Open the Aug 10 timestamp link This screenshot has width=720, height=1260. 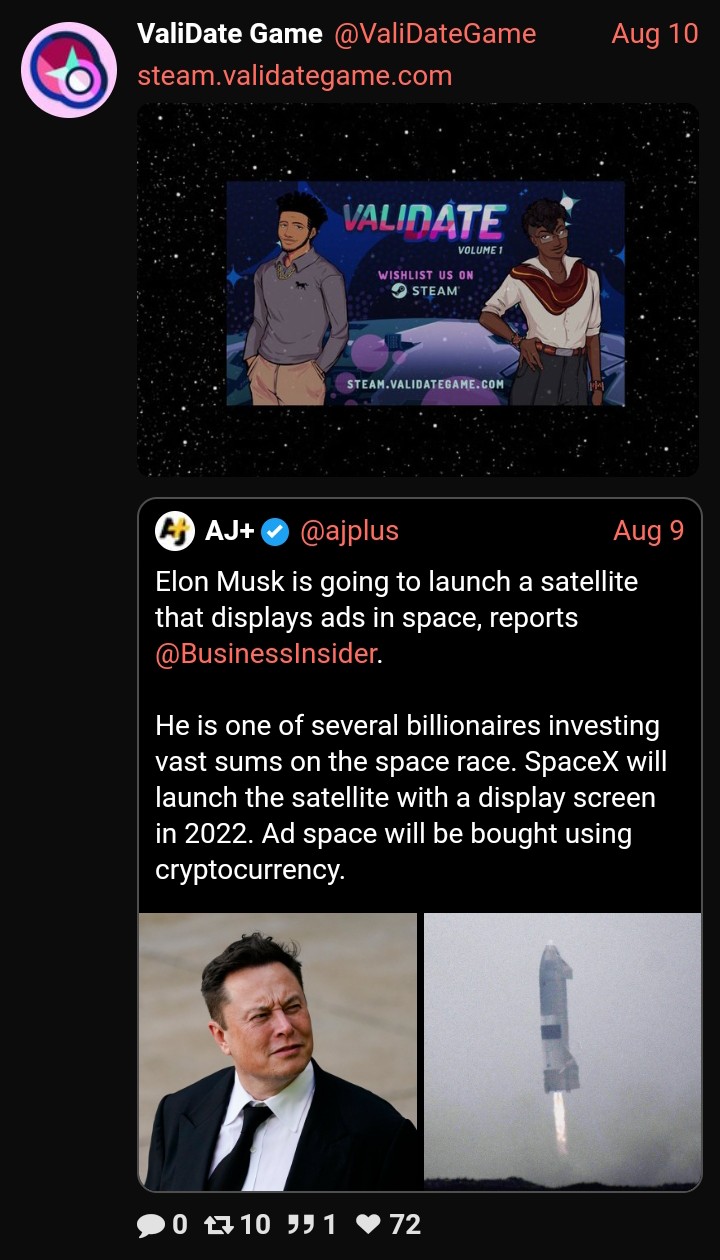coord(654,34)
